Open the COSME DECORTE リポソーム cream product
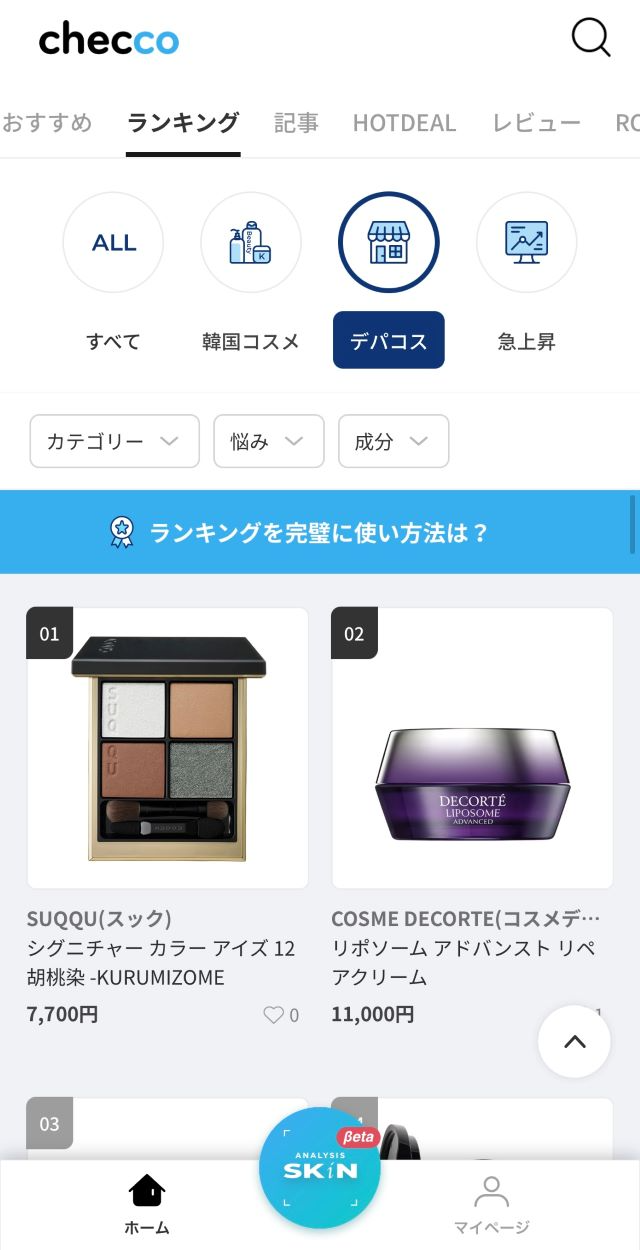Image resolution: width=640 pixels, height=1250 pixels. point(472,748)
